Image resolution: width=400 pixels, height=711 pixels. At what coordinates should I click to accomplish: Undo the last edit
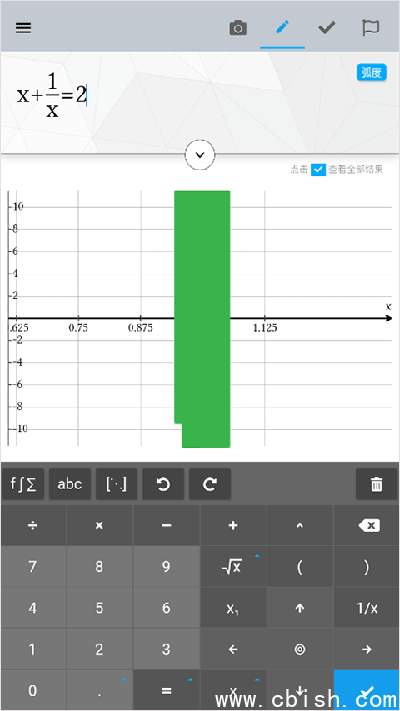pos(163,484)
